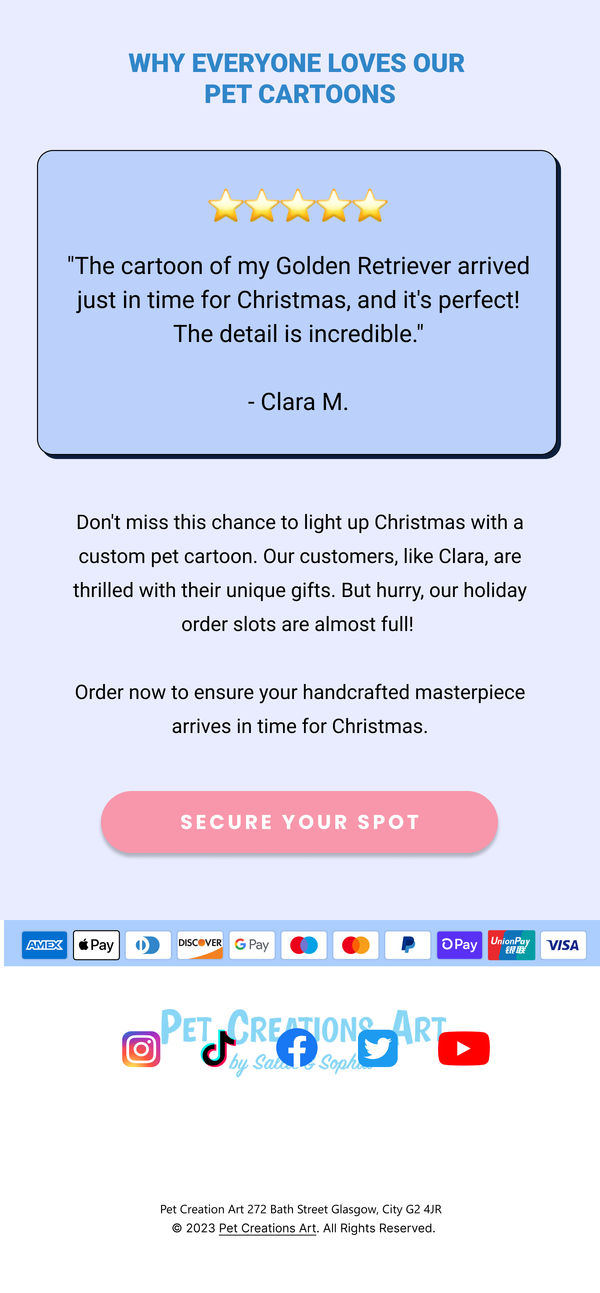Follow the Pet Creations Art footer link
Image resolution: width=600 pixels, height=1293 pixels.
[x=267, y=1228]
